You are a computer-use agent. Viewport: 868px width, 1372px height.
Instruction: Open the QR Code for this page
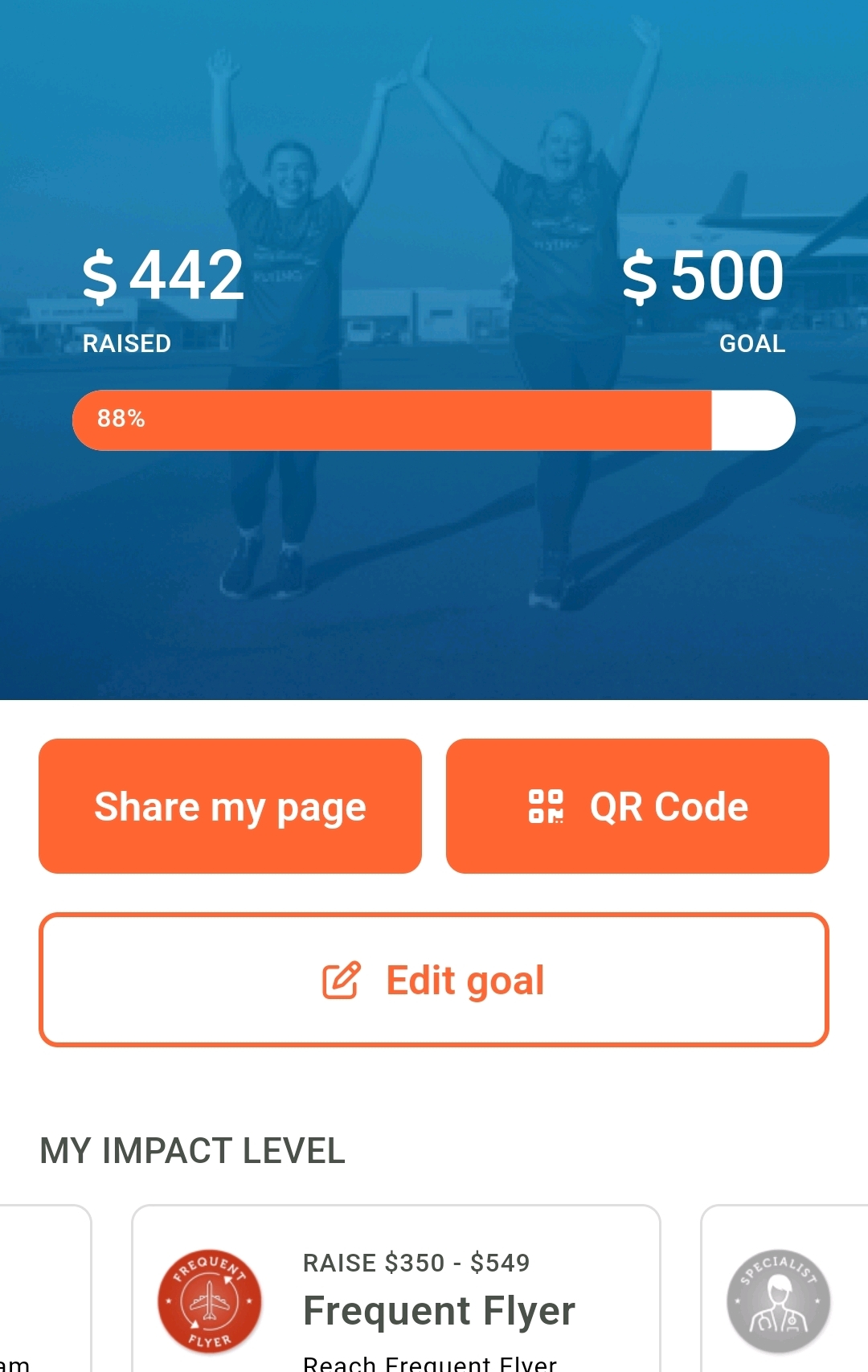(637, 806)
